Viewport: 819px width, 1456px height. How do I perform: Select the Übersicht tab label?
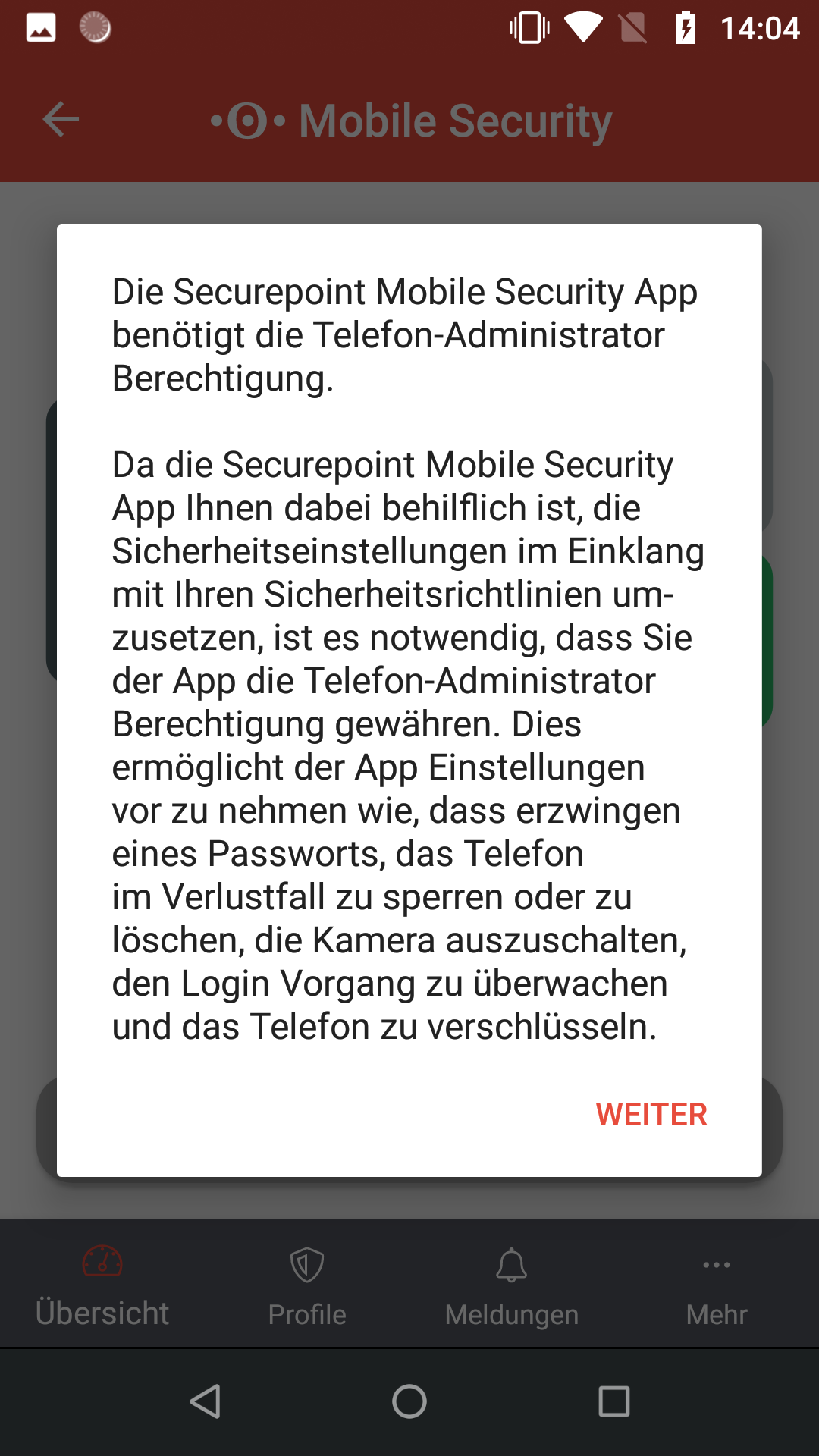point(102,1314)
